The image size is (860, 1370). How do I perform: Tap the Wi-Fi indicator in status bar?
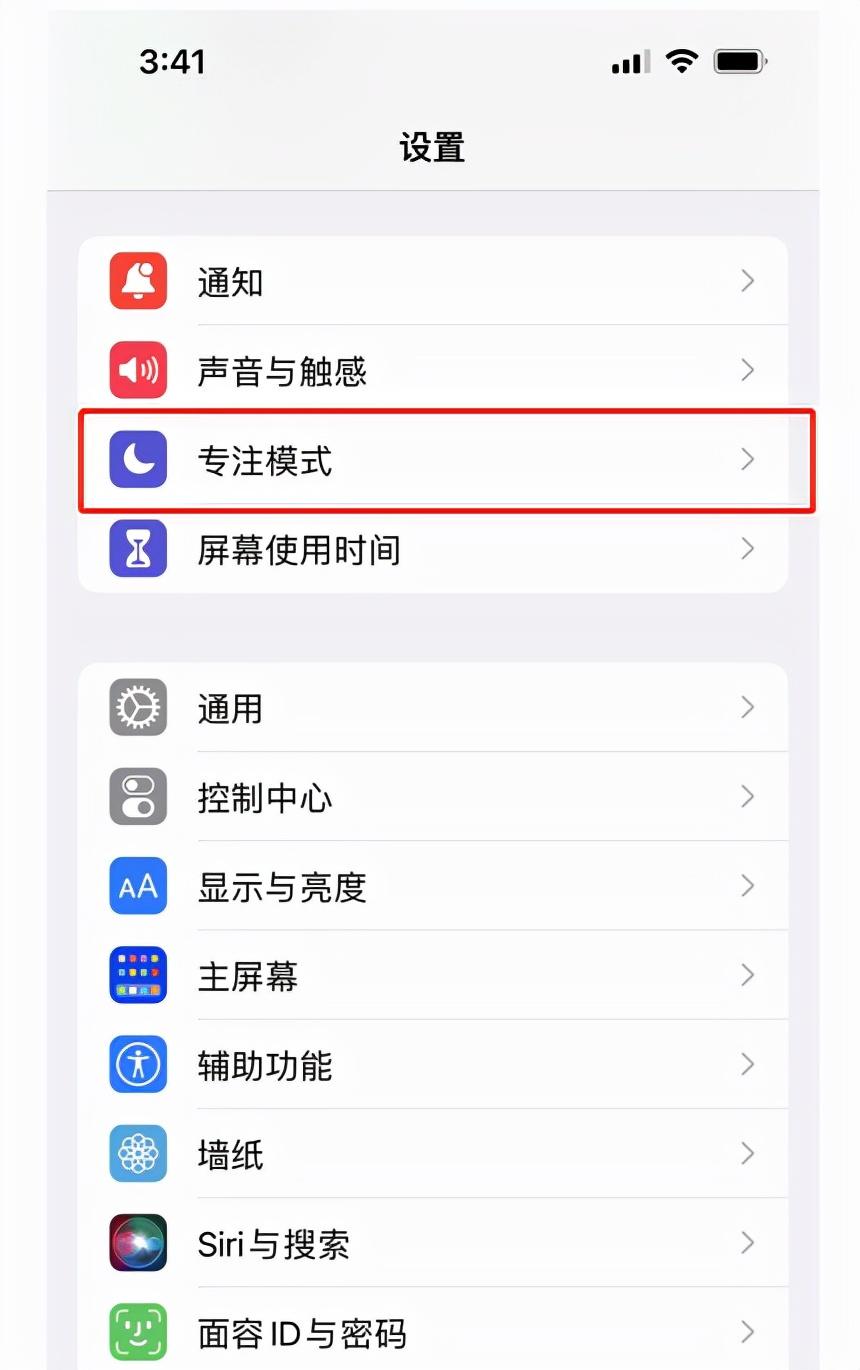point(681,61)
